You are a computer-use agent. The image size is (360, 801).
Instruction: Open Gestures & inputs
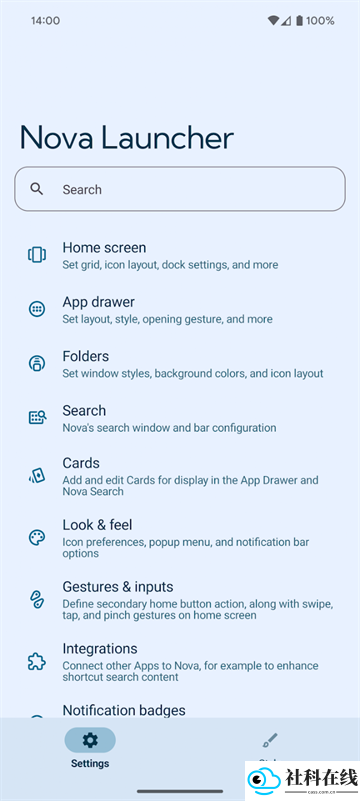[x=180, y=600]
